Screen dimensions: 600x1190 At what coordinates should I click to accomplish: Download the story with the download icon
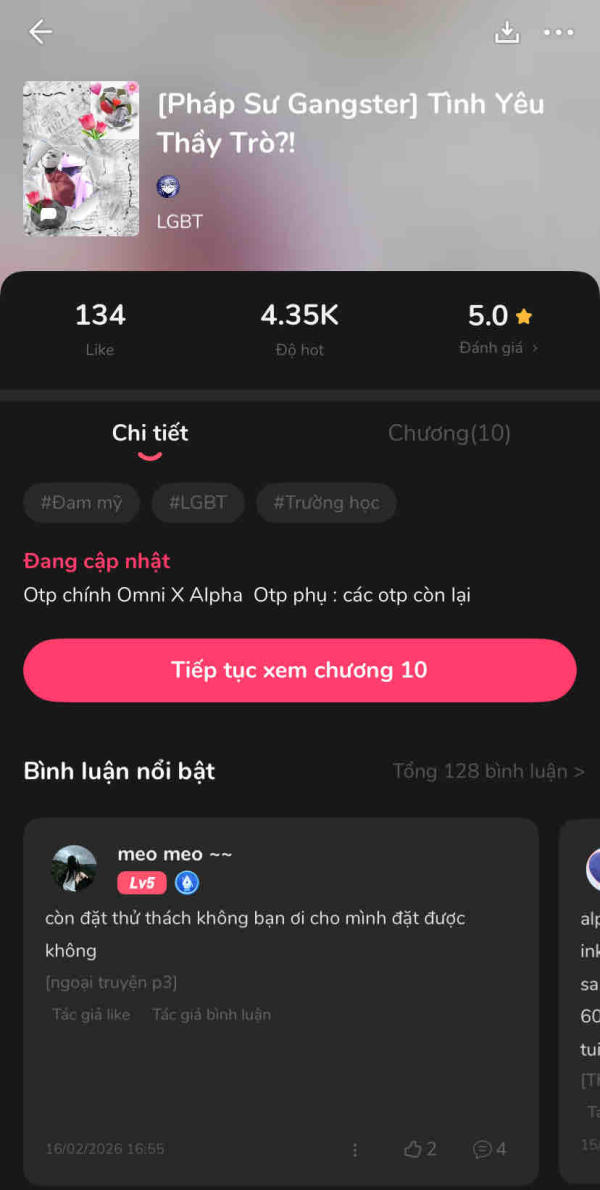[507, 32]
